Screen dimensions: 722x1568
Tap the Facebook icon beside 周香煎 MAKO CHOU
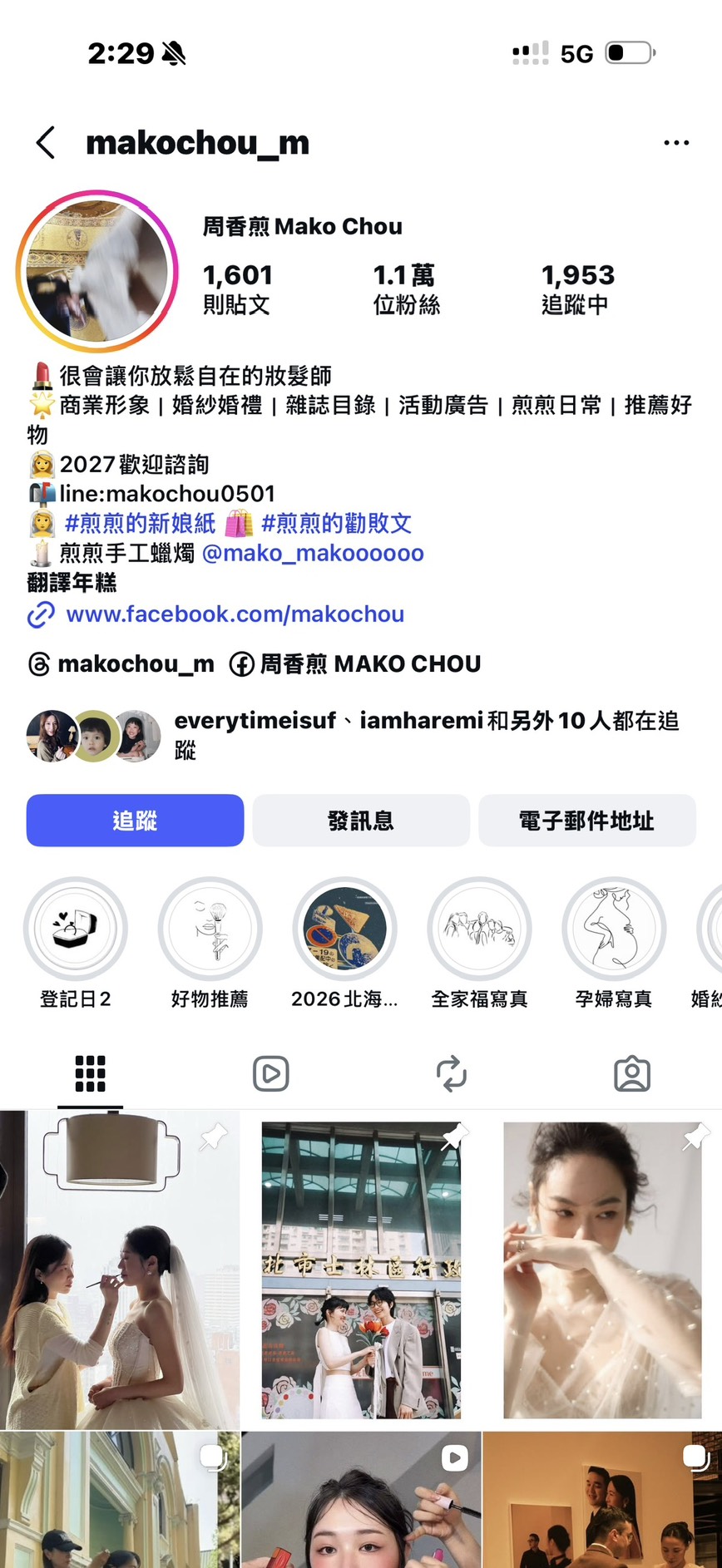click(241, 664)
